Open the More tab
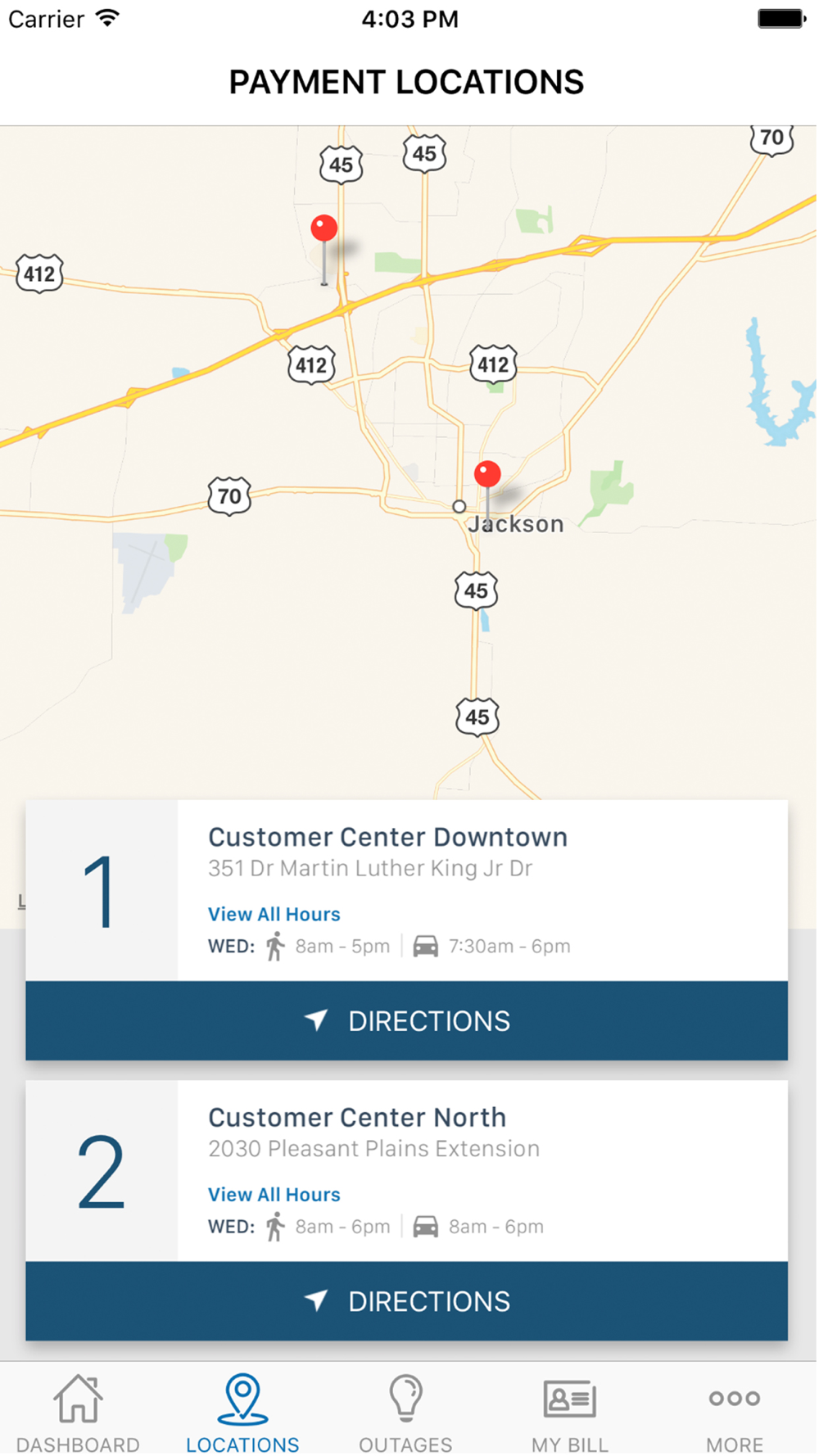 735,1412
